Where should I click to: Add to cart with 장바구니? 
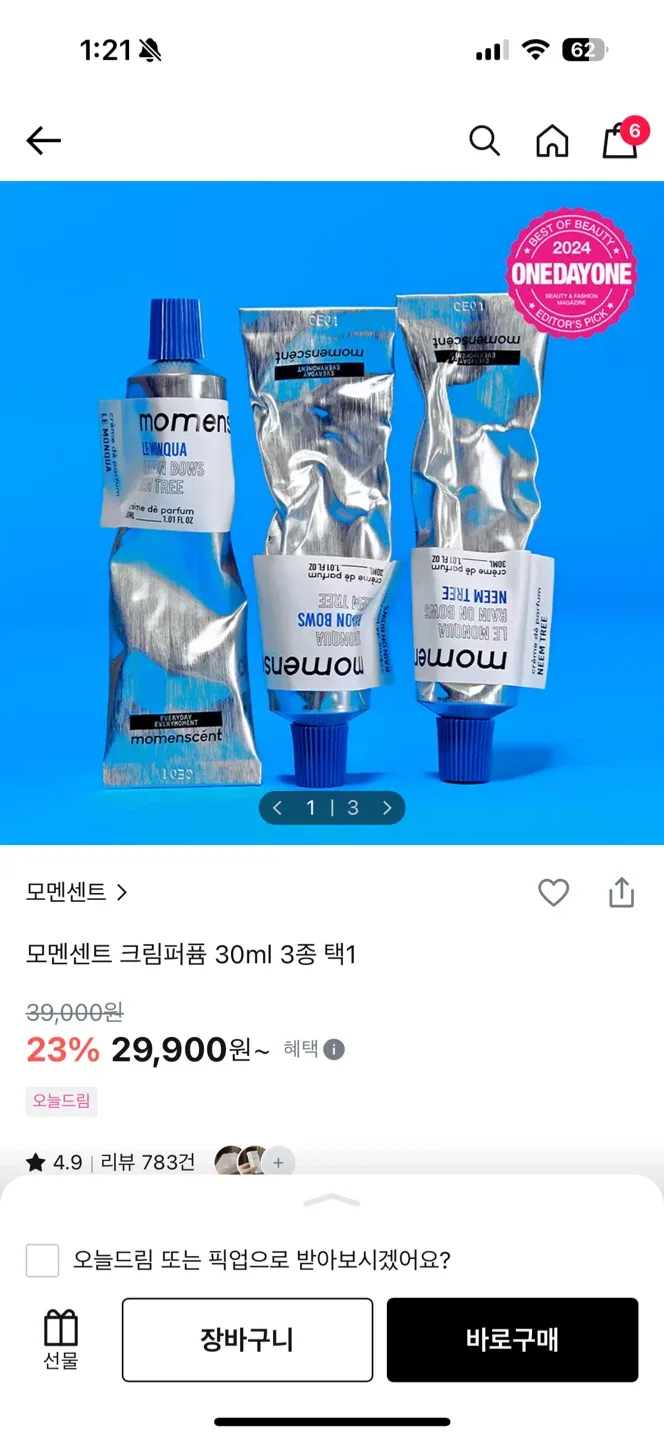(247, 1340)
